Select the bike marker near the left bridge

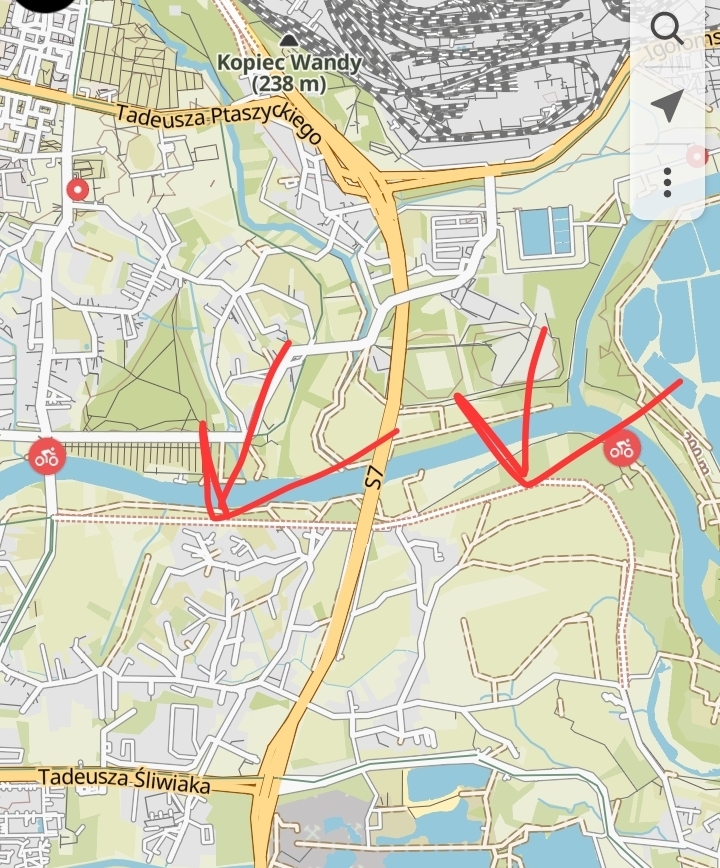(x=46, y=455)
